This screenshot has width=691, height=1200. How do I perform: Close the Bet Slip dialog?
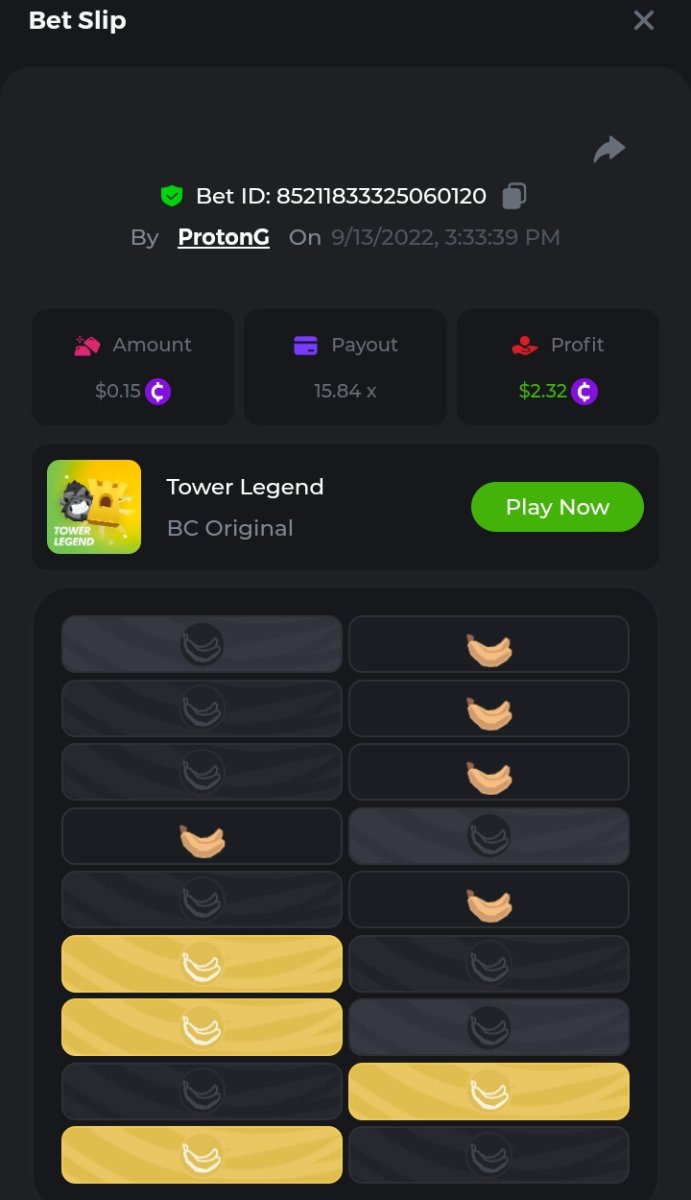point(644,20)
